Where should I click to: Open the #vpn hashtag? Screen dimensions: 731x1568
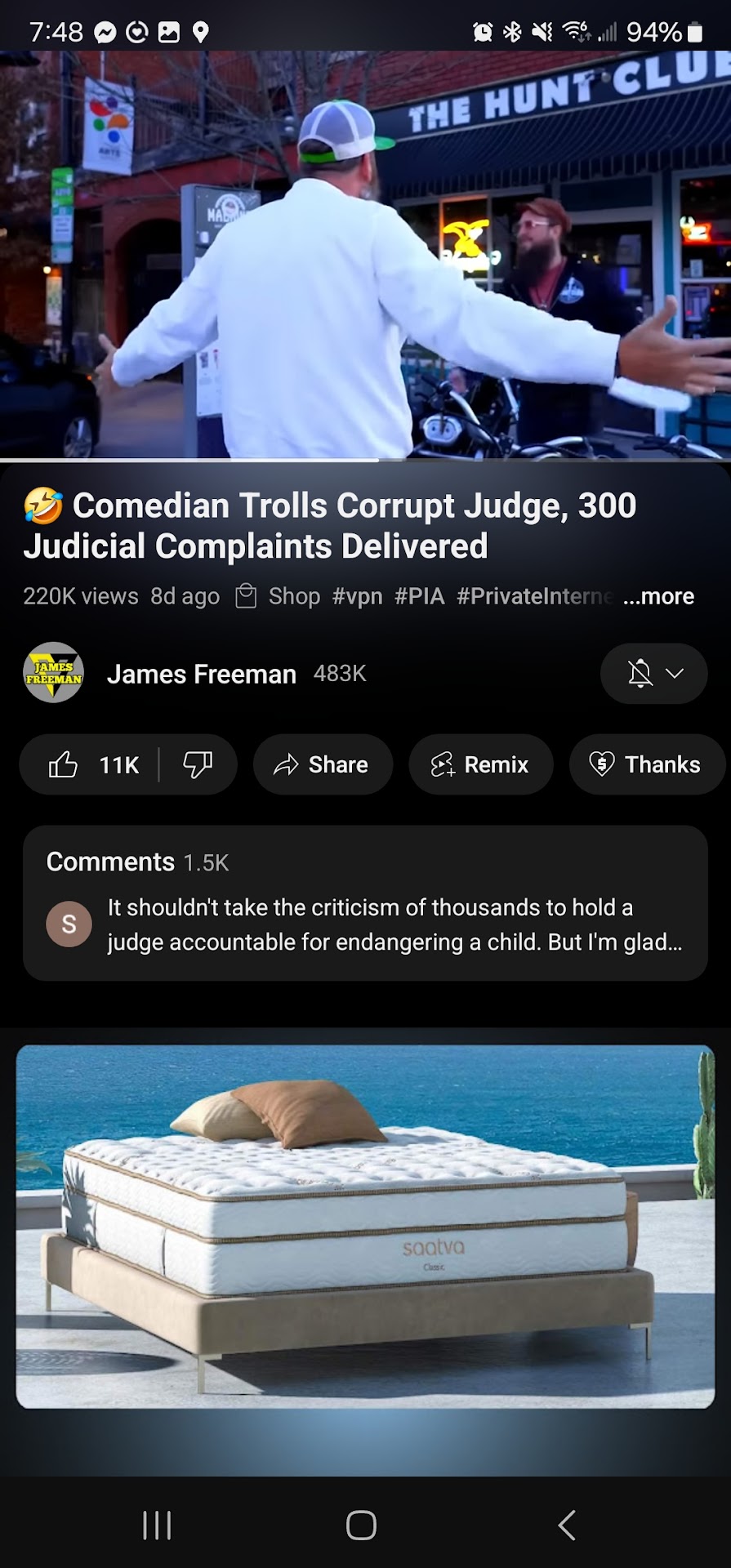(x=357, y=597)
